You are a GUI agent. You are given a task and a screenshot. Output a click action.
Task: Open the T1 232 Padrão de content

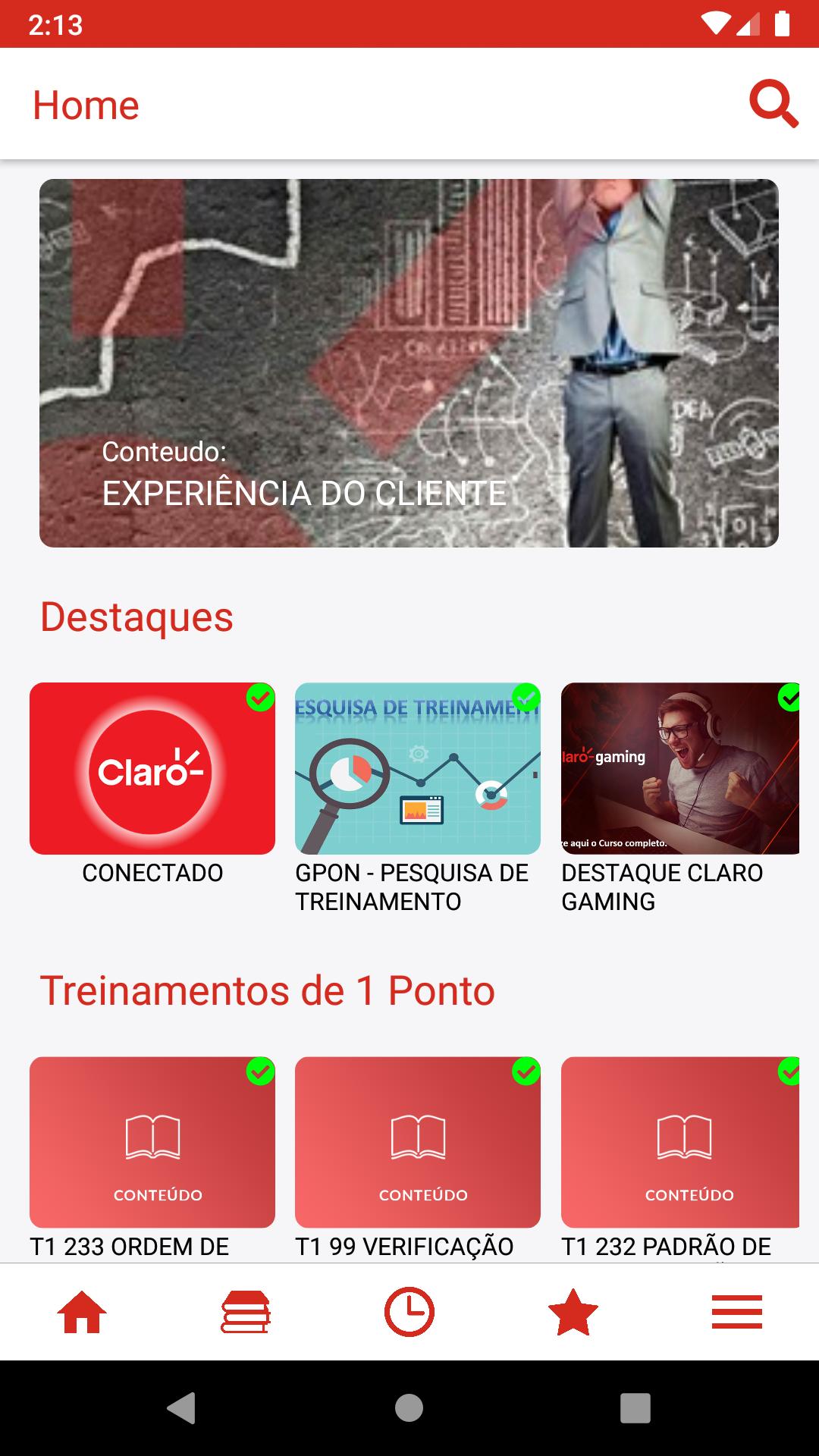point(680,1142)
